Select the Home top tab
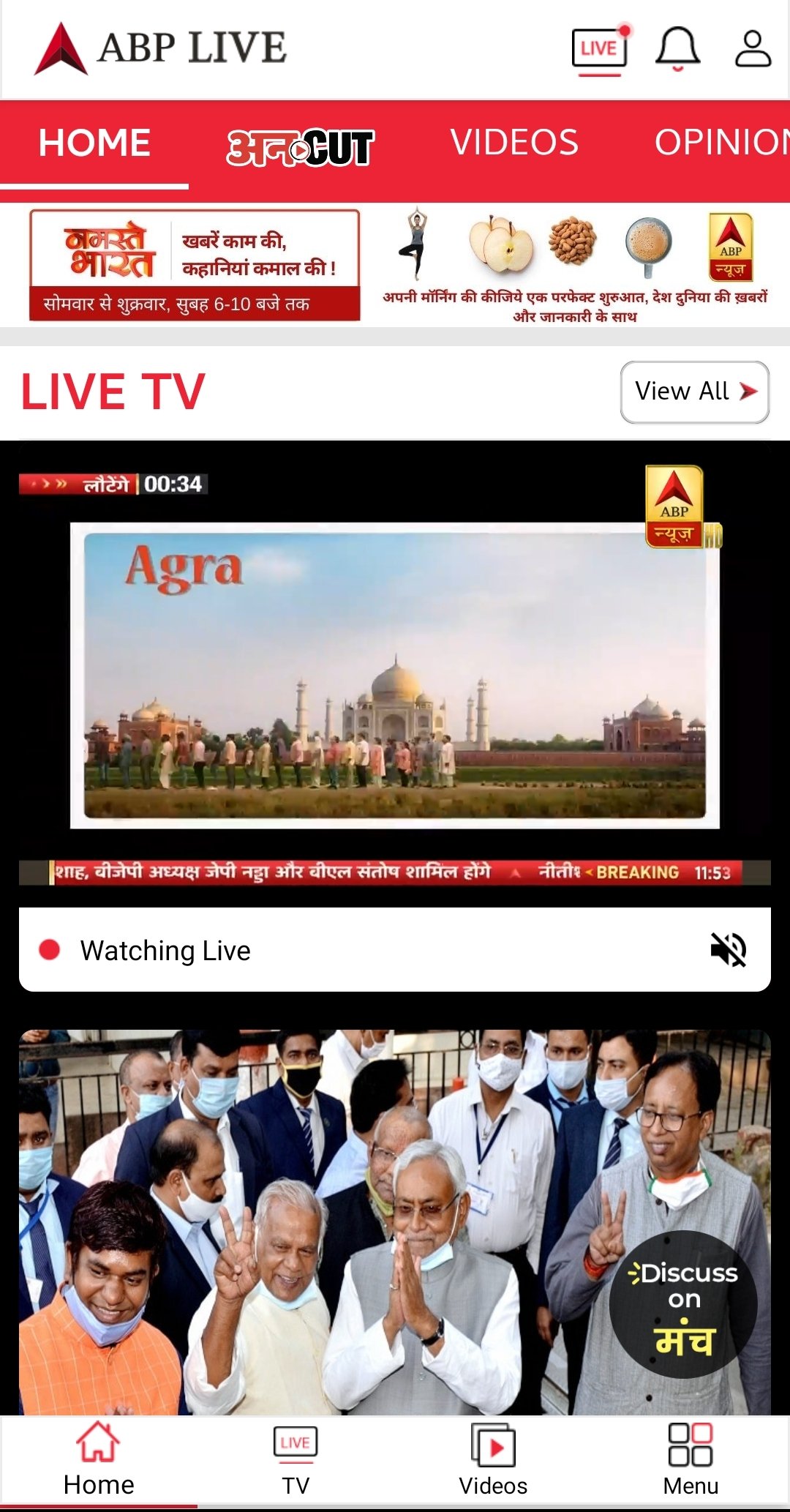The image size is (790, 1512). tap(94, 142)
